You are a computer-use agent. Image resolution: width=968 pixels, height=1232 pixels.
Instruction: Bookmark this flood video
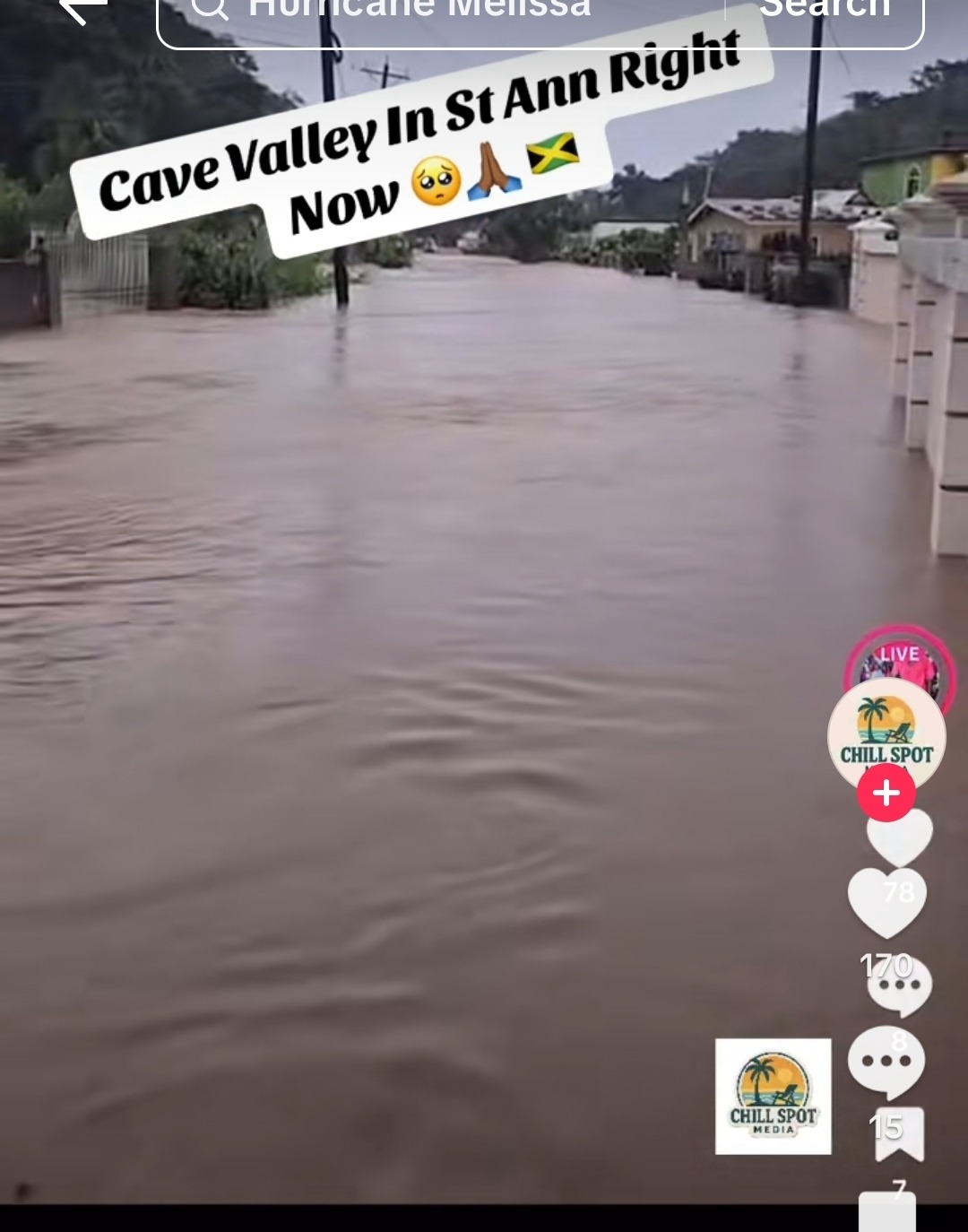(899, 1133)
